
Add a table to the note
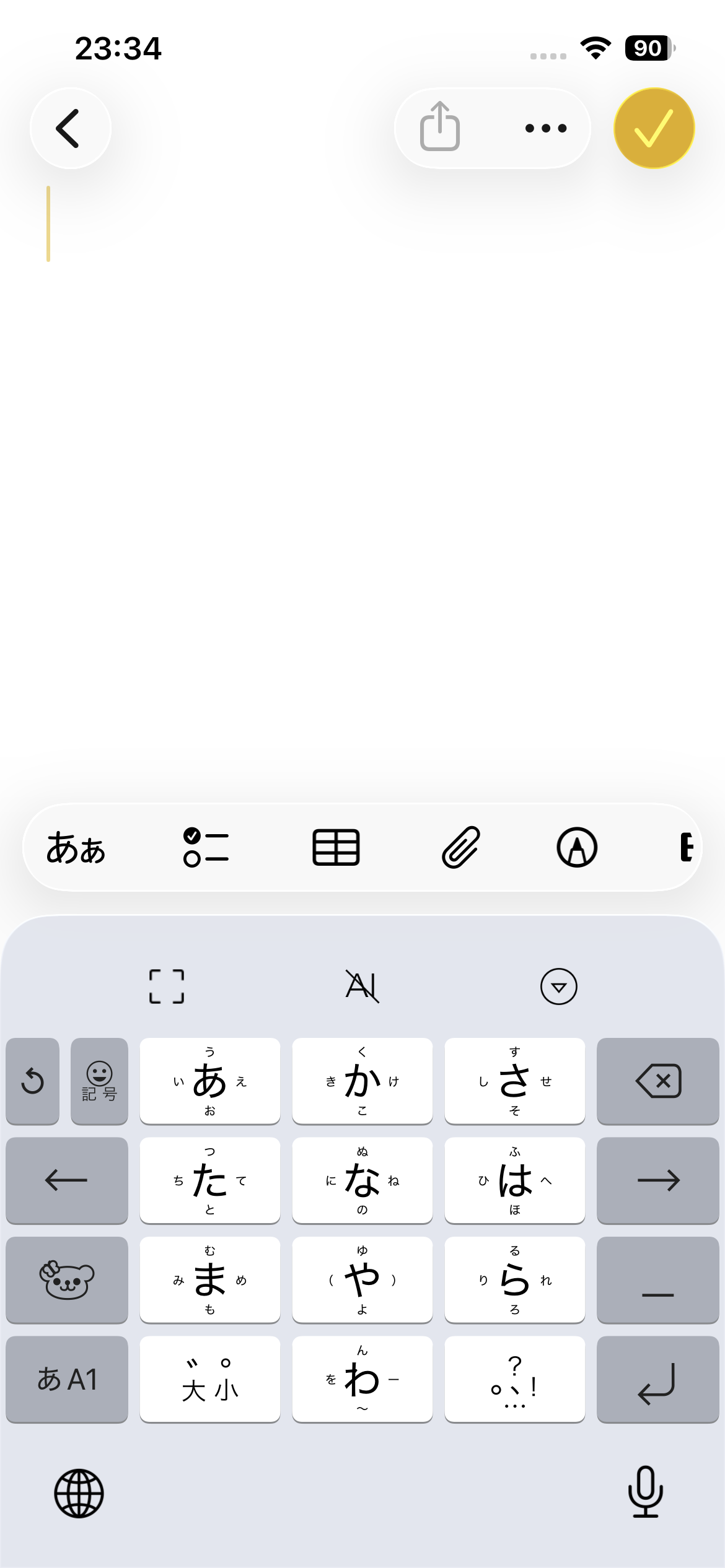[336, 847]
